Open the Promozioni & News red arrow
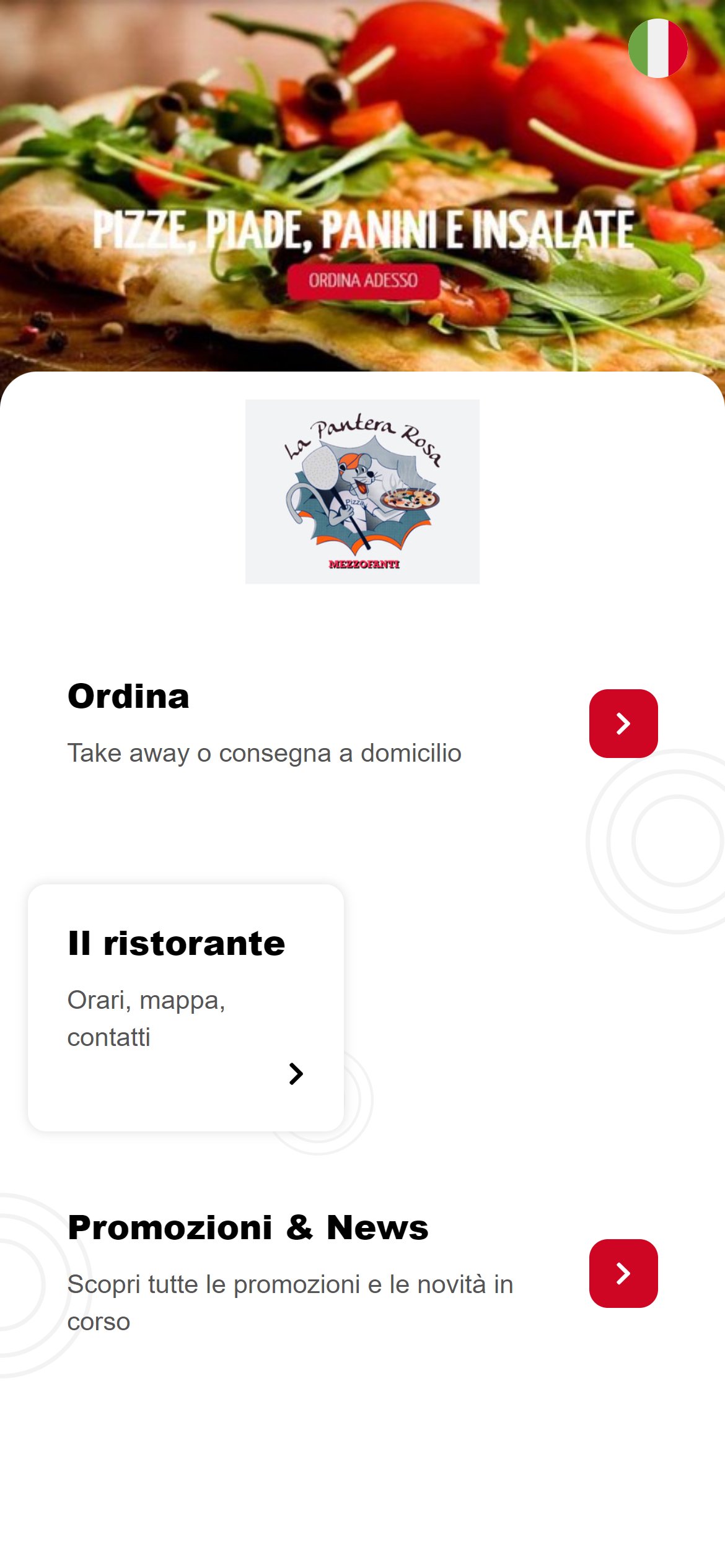The width and height of the screenshot is (725, 1568). click(x=623, y=1273)
